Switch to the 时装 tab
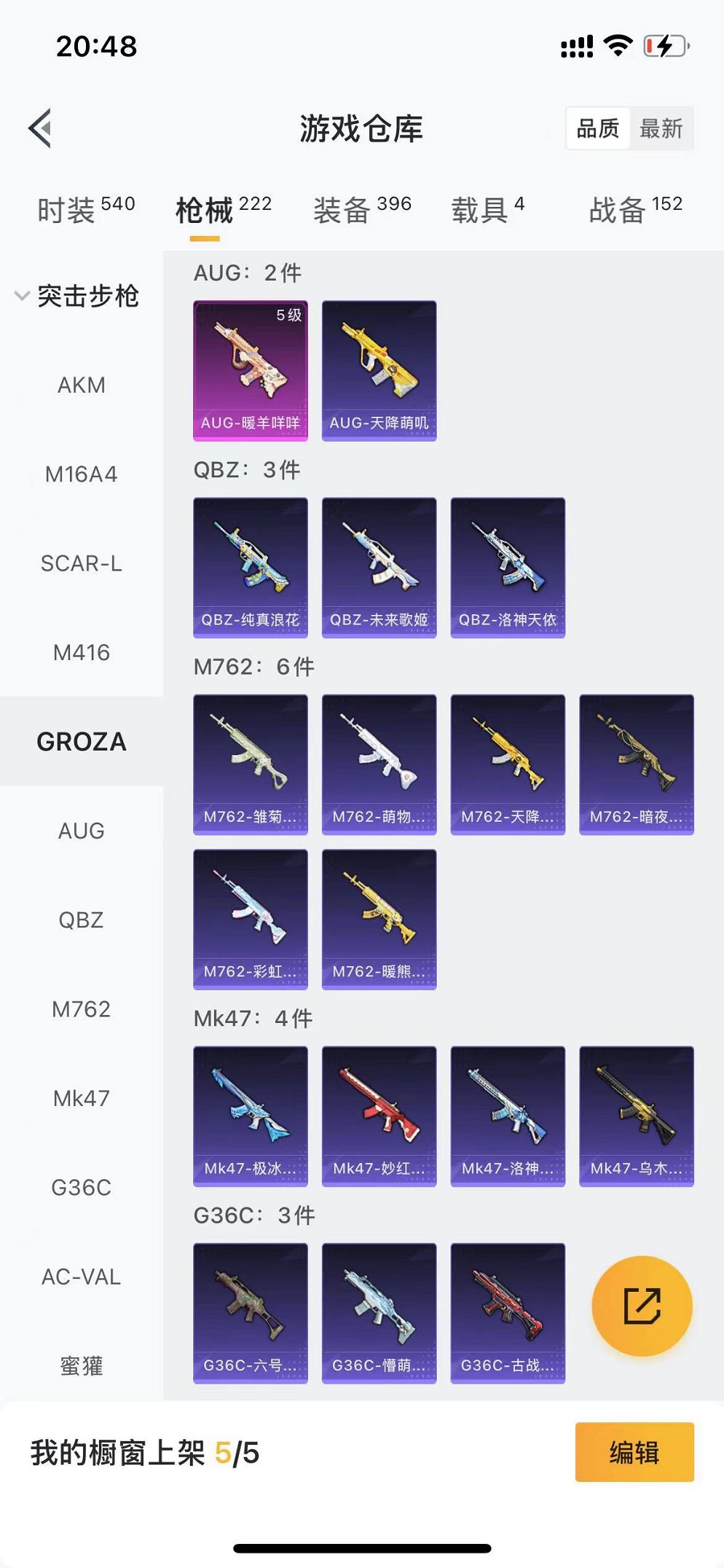 click(85, 210)
